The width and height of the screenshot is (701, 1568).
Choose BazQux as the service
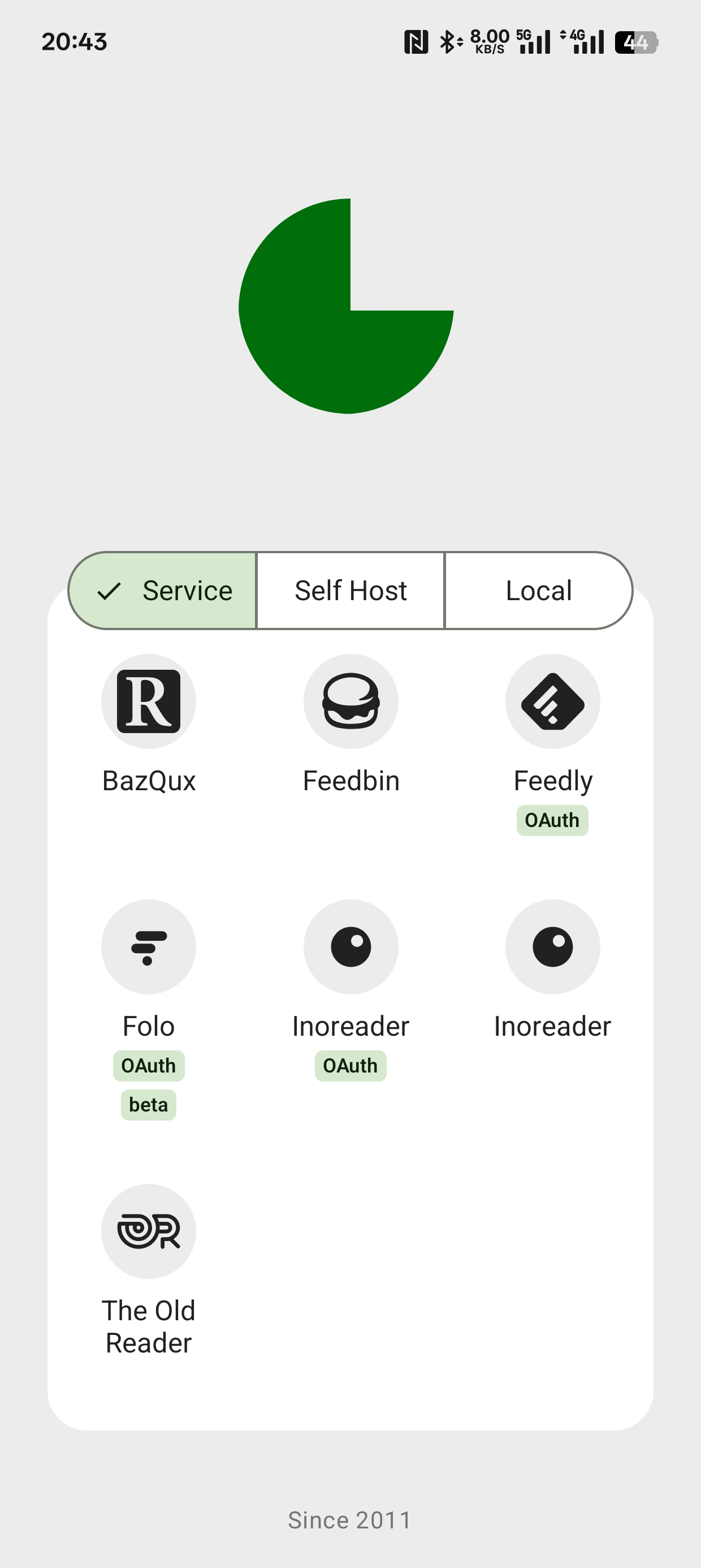pyautogui.click(x=149, y=702)
